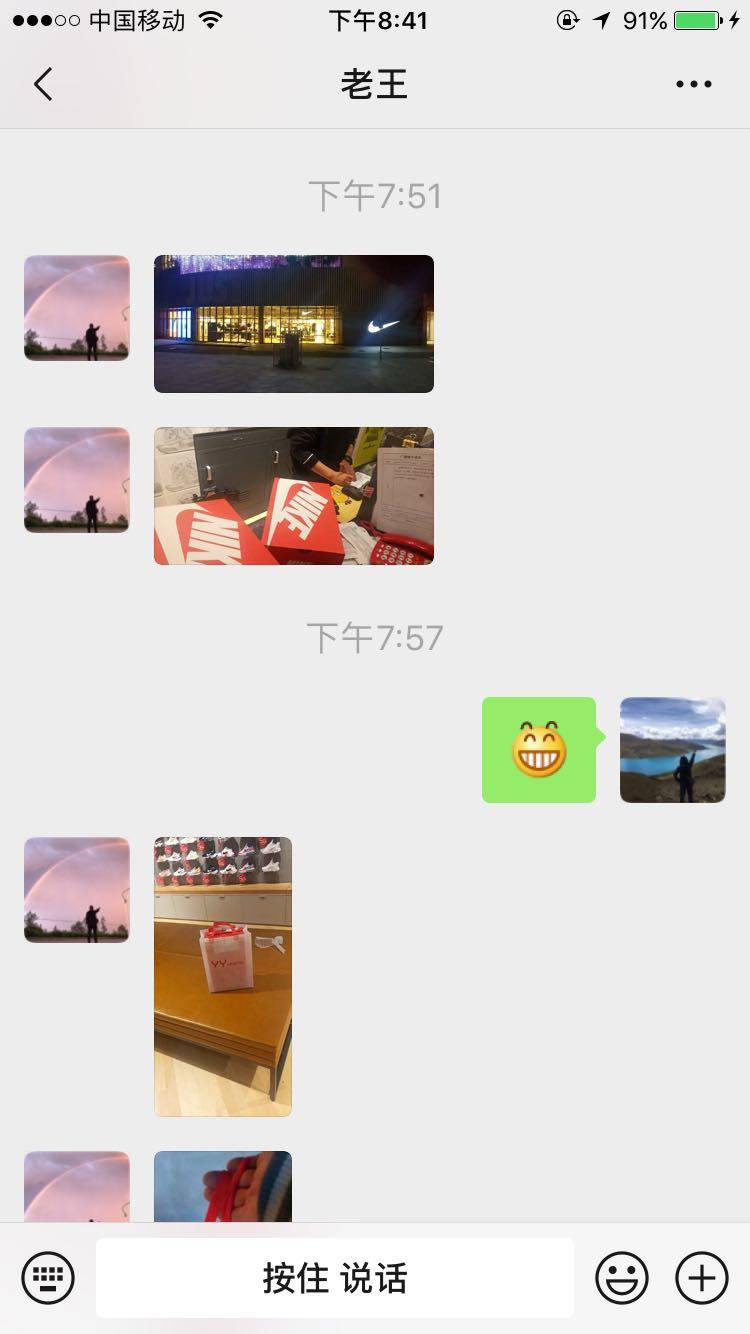The width and height of the screenshot is (750, 1334).
Task: Open the shopping bag on bench photo
Action: [x=223, y=976]
